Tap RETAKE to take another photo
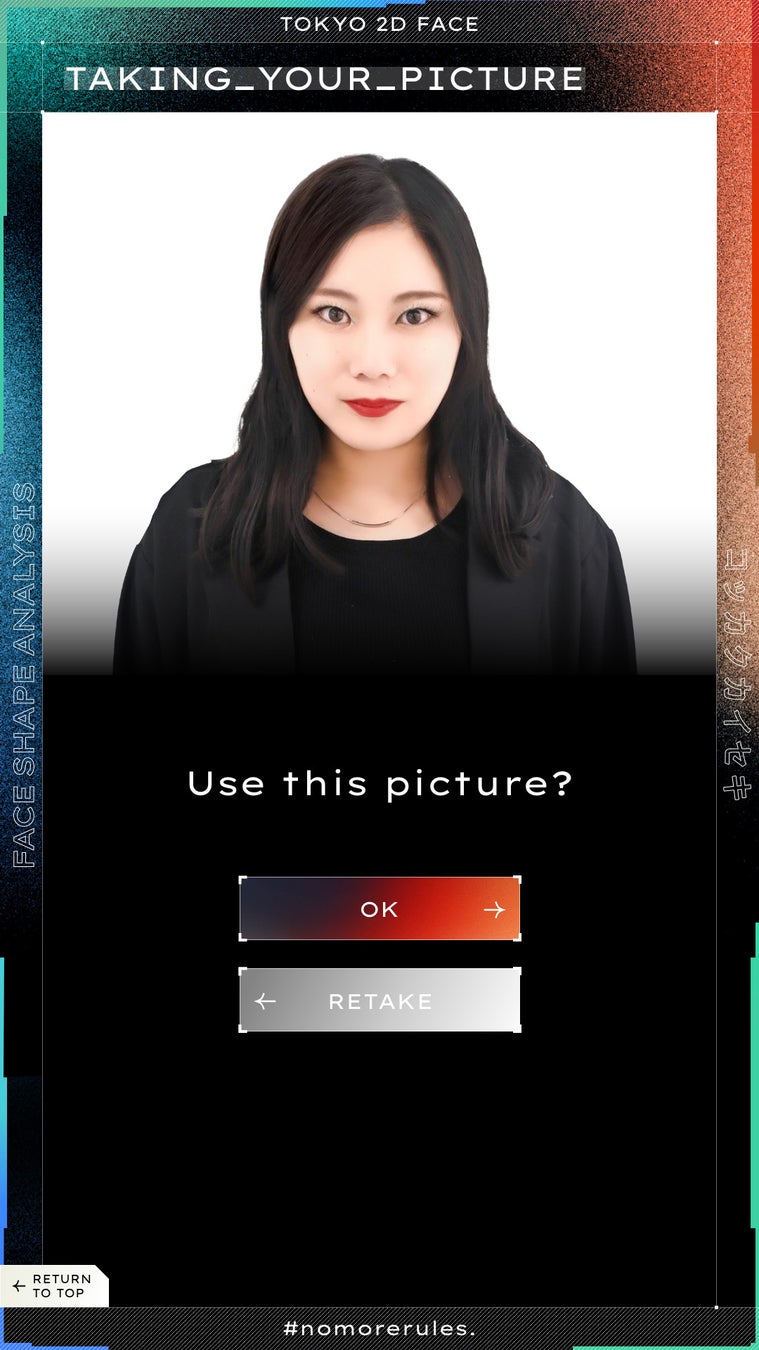Image resolution: width=759 pixels, height=1350 pixels. tap(379, 1000)
